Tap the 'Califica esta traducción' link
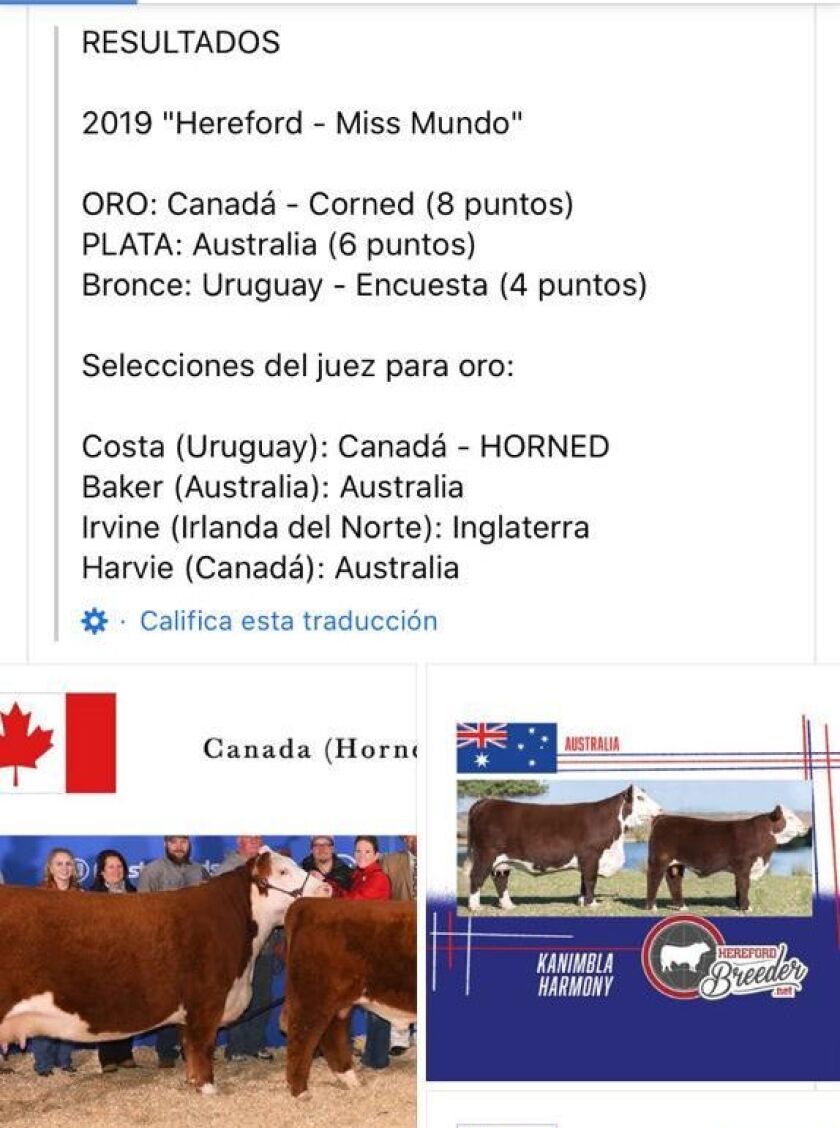 [x=288, y=621]
